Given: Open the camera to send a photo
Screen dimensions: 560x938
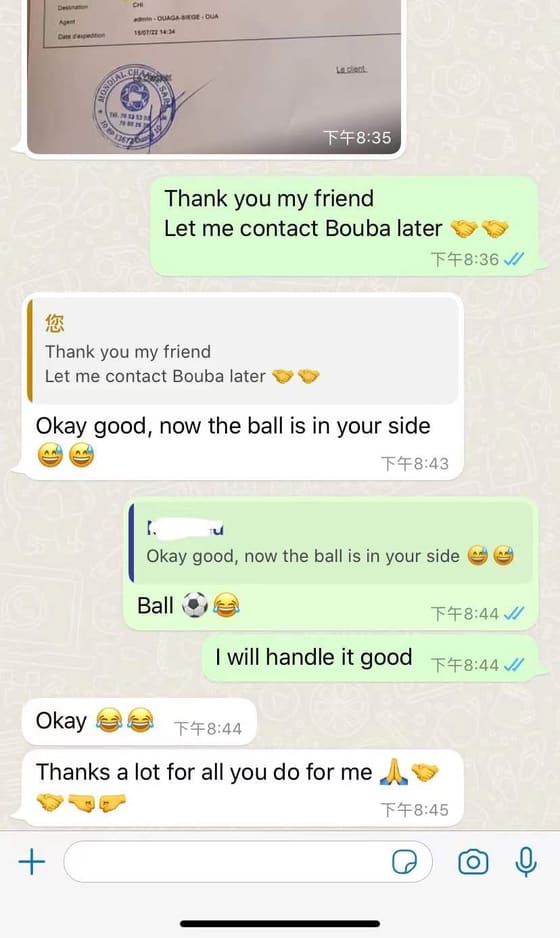Looking at the screenshot, I should click(x=473, y=862).
